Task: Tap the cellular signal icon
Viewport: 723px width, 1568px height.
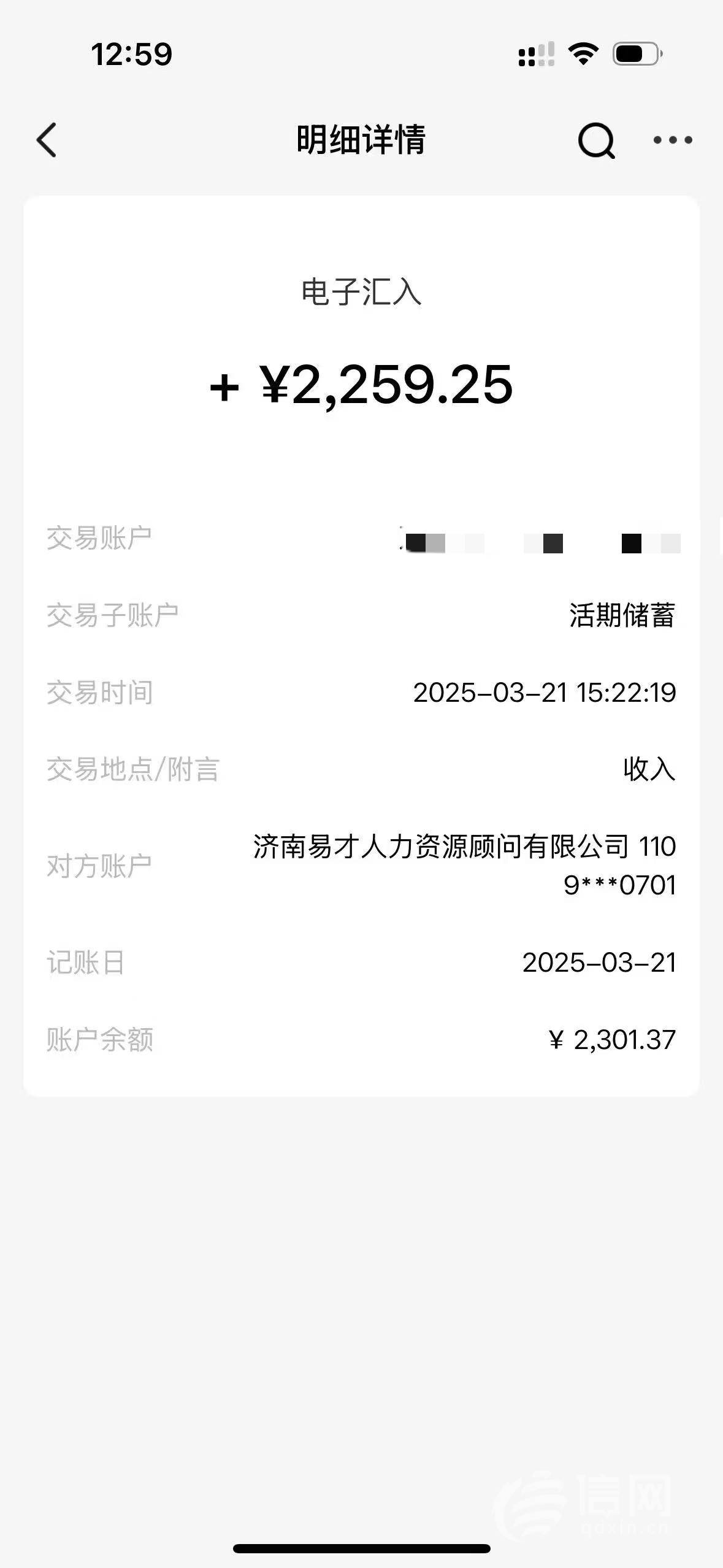Action: tap(535, 54)
